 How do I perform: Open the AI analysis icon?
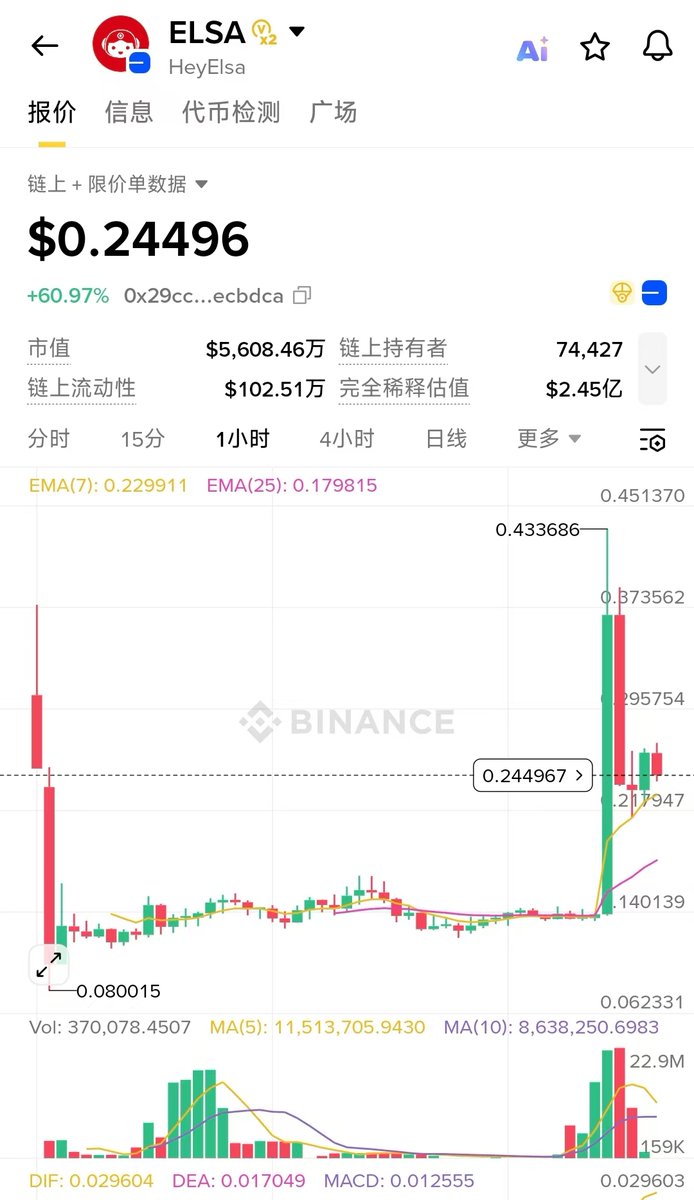pos(532,48)
